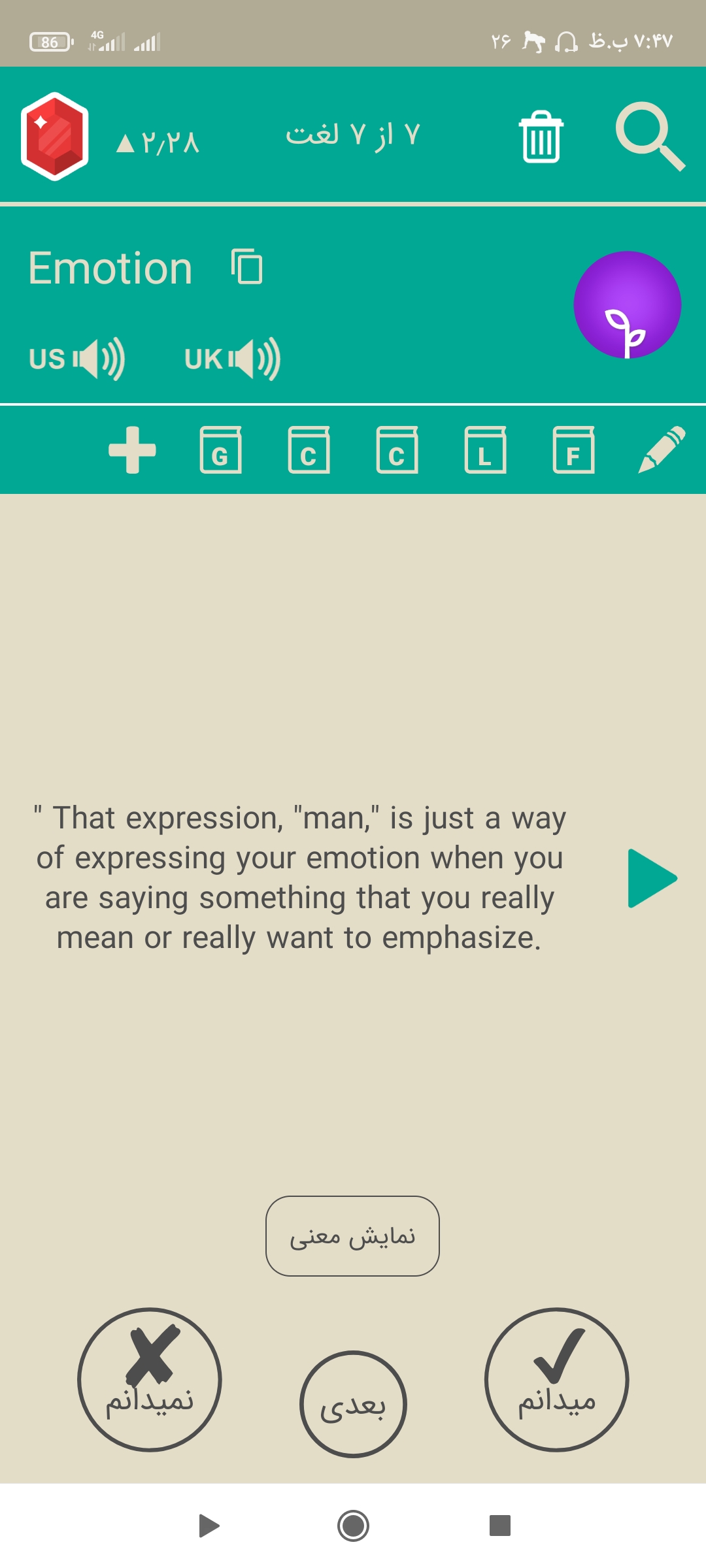The image size is (706, 1568).
Task: Tap the plus icon in the toolbar
Action: (132, 449)
